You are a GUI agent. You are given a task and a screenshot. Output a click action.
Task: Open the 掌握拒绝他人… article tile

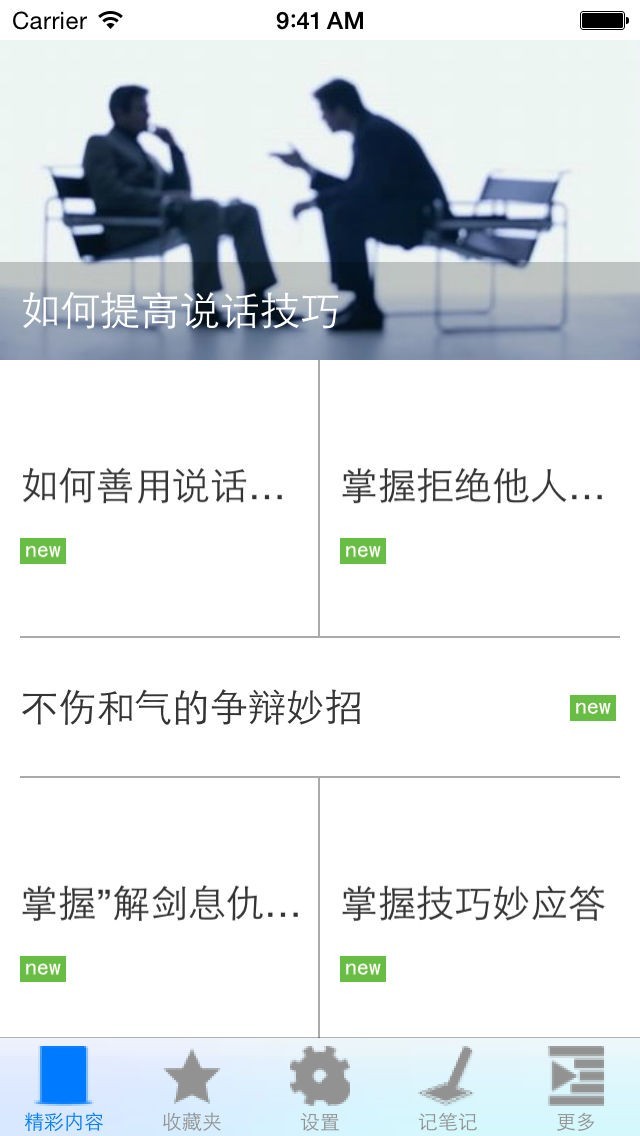pyautogui.click(x=478, y=498)
